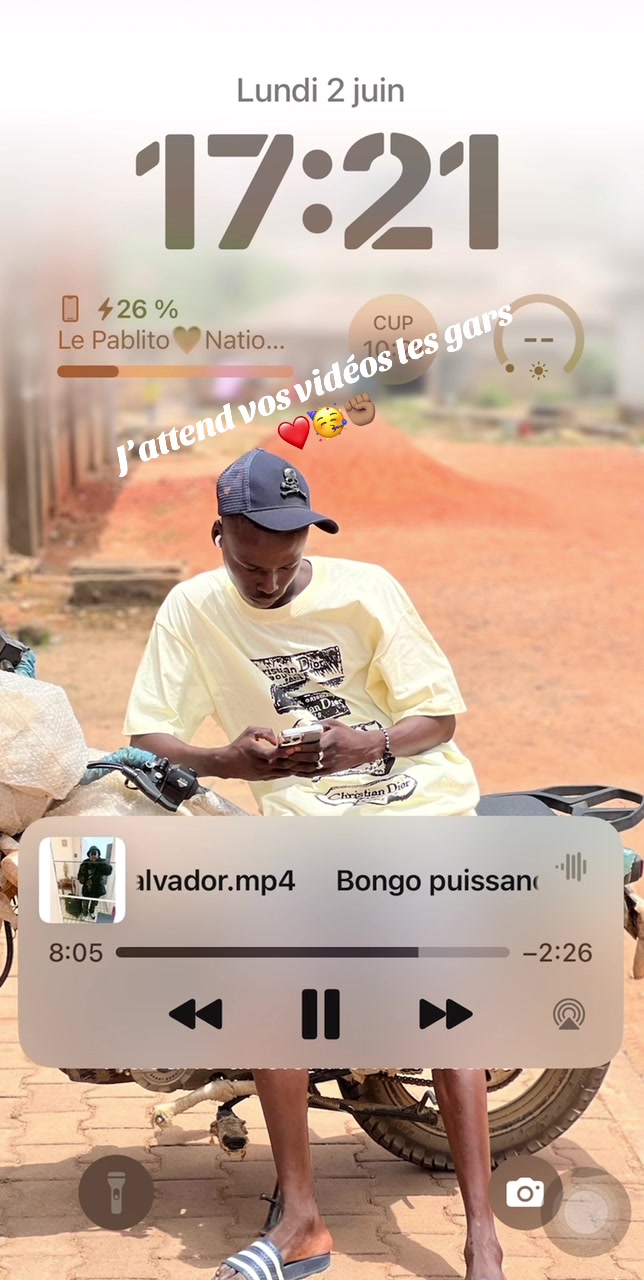The width and height of the screenshot is (644, 1280).
Task: Pause the playing media
Action: (x=321, y=1014)
